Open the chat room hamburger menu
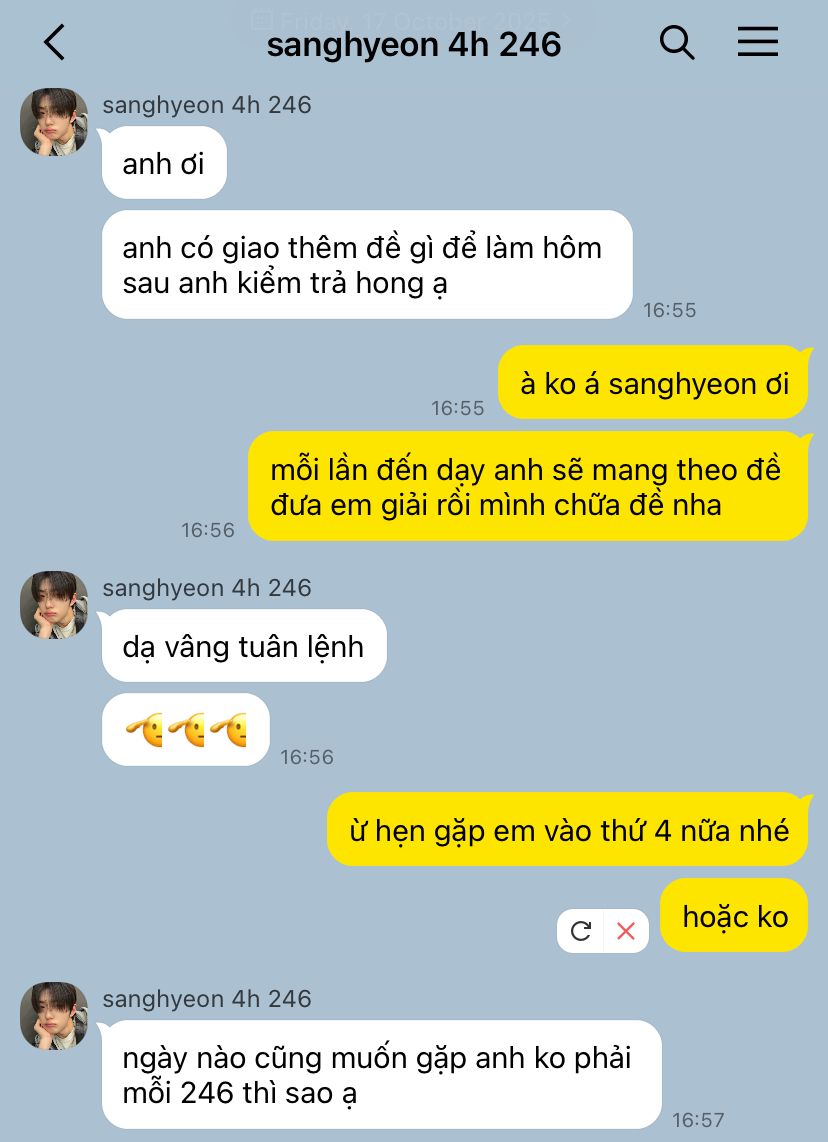The width and height of the screenshot is (828, 1142). pos(757,42)
